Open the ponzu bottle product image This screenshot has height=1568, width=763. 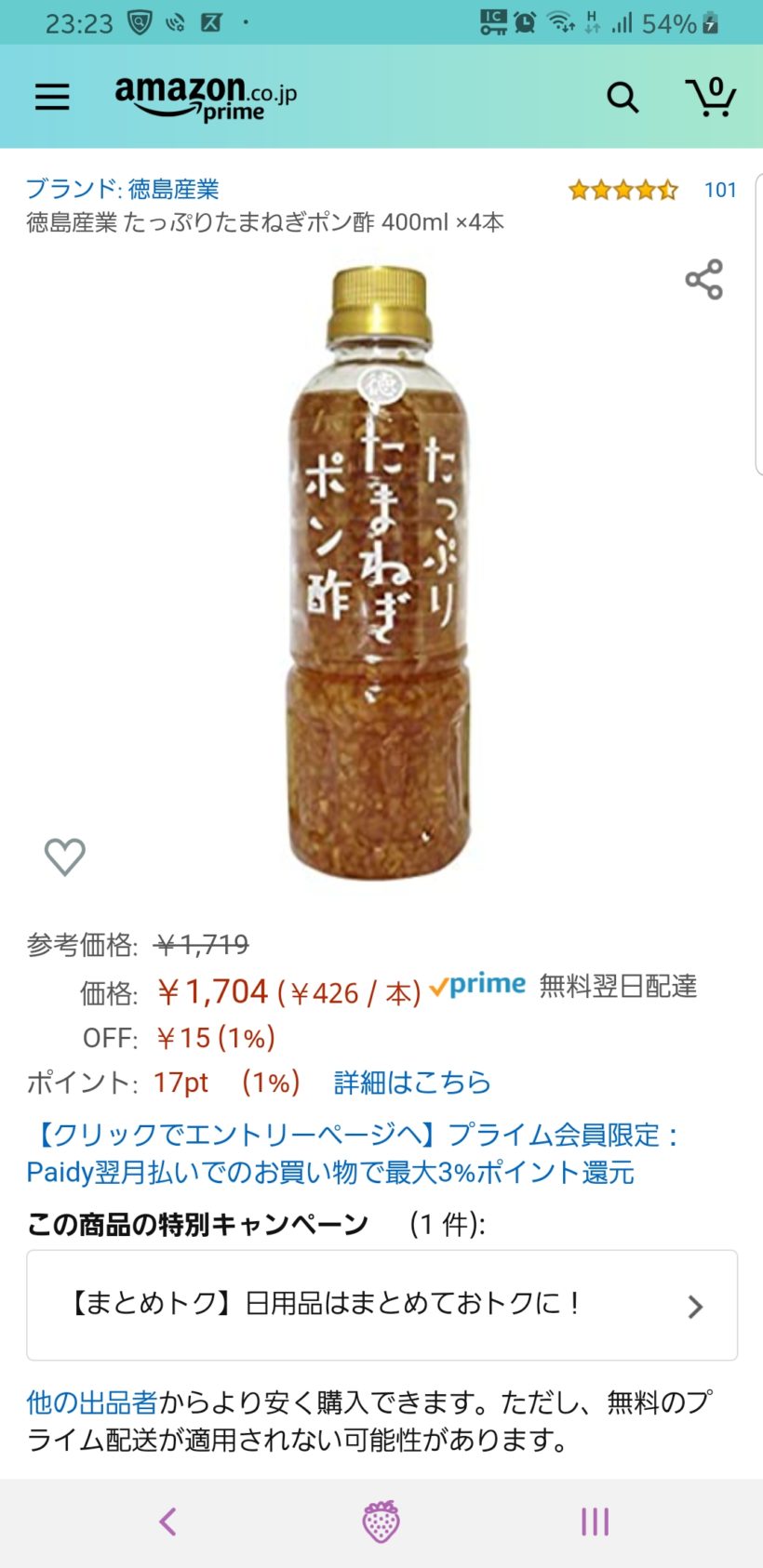pos(380,572)
